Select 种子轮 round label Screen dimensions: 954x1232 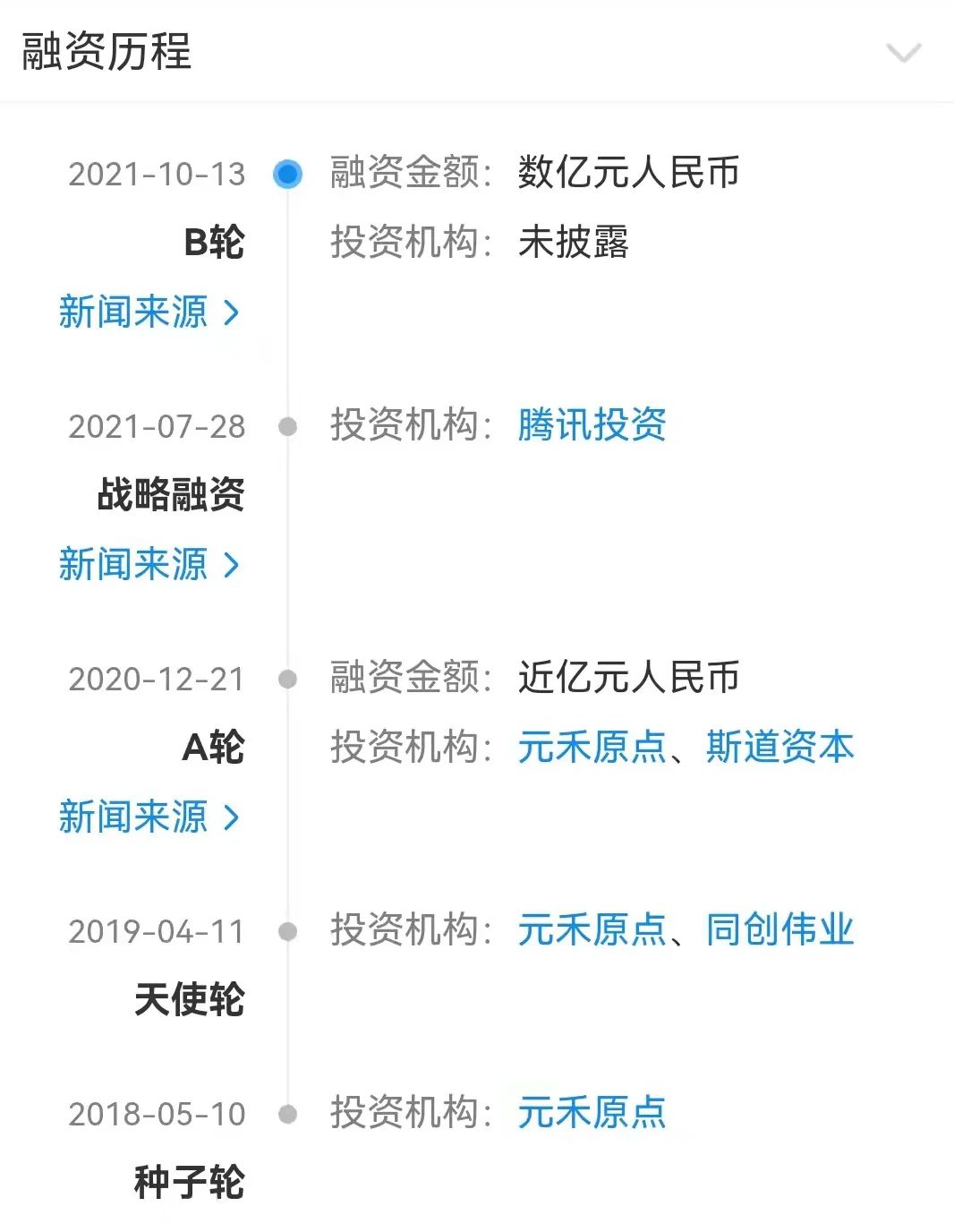192,1180
